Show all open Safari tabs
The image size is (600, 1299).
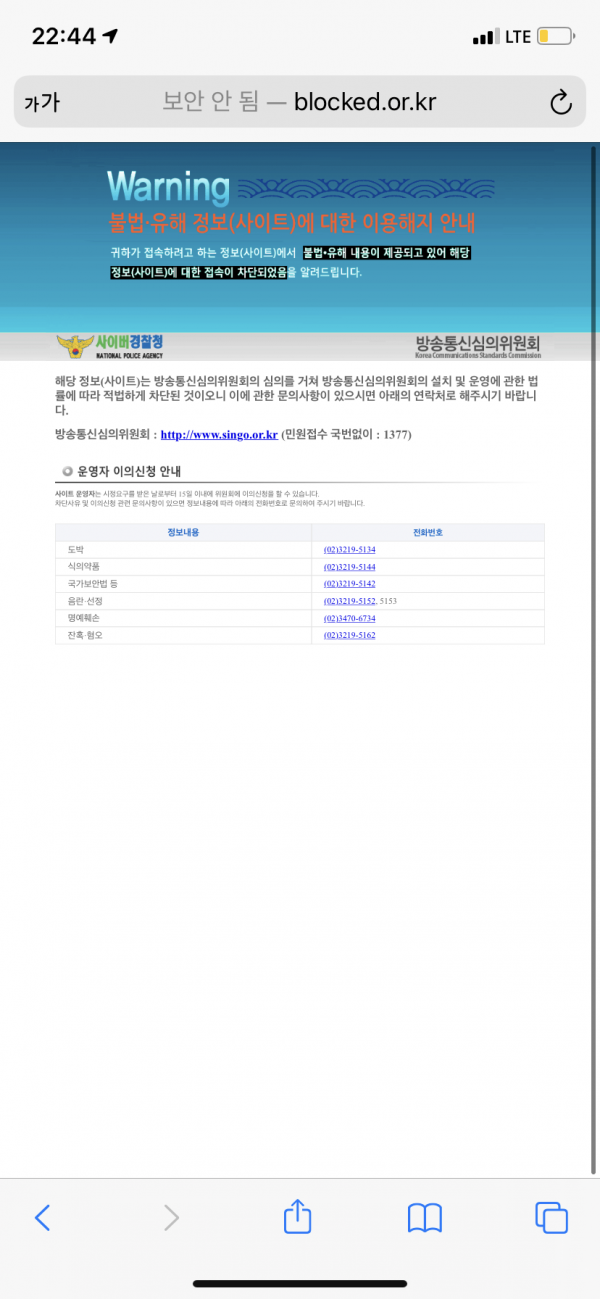point(552,1217)
